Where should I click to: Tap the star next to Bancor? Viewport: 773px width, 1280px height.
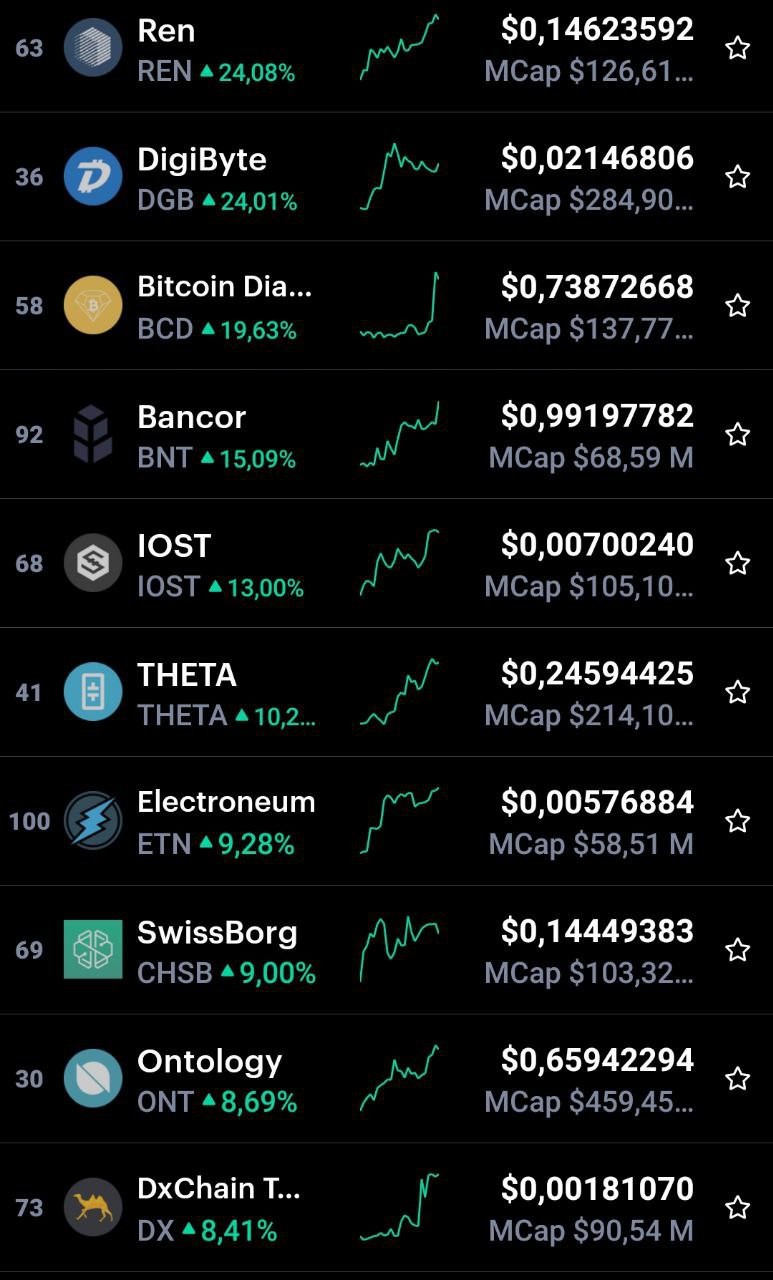coord(737,434)
